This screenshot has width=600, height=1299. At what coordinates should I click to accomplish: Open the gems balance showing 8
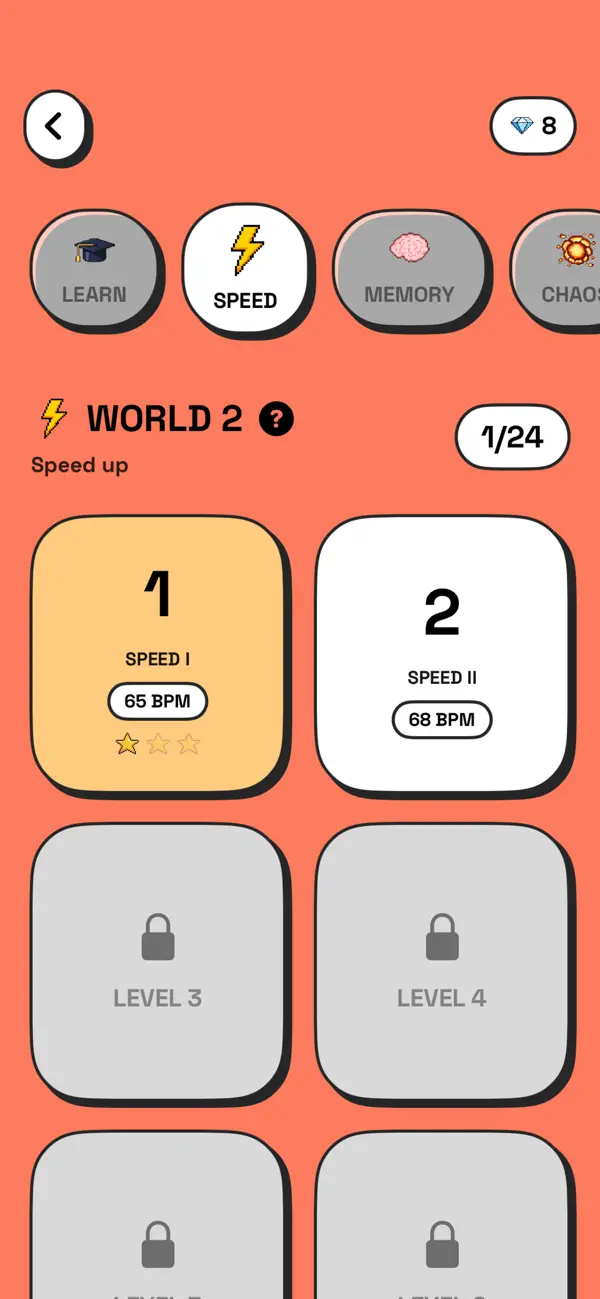click(533, 126)
